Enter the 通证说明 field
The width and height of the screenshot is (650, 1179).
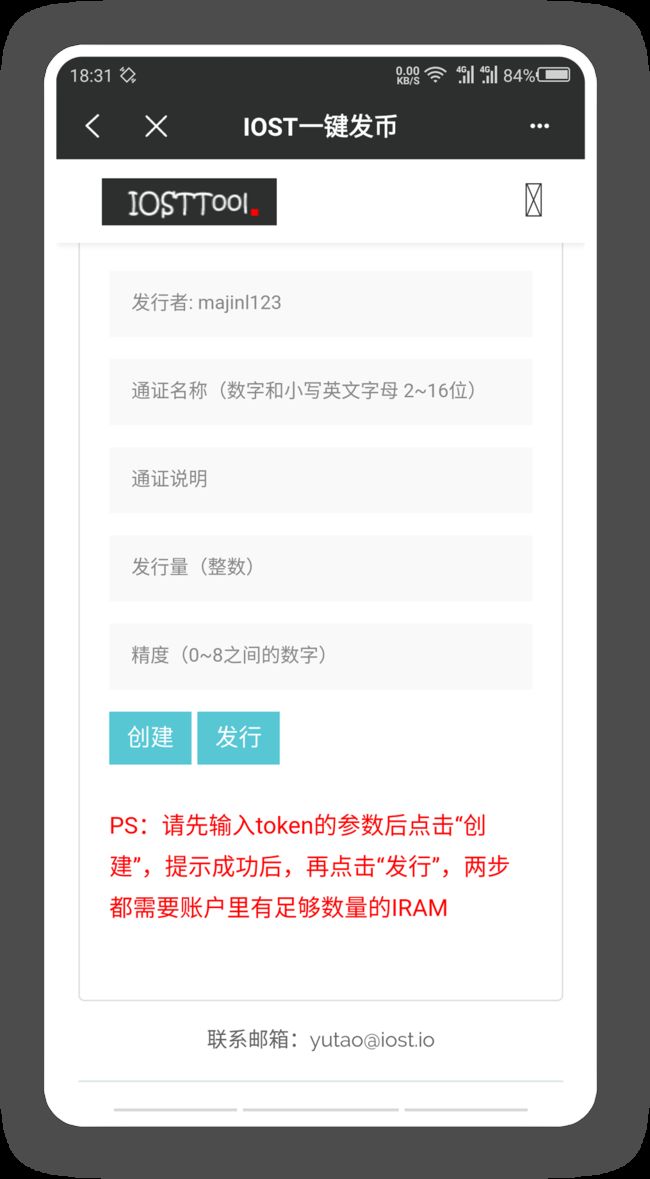click(320, 480)
